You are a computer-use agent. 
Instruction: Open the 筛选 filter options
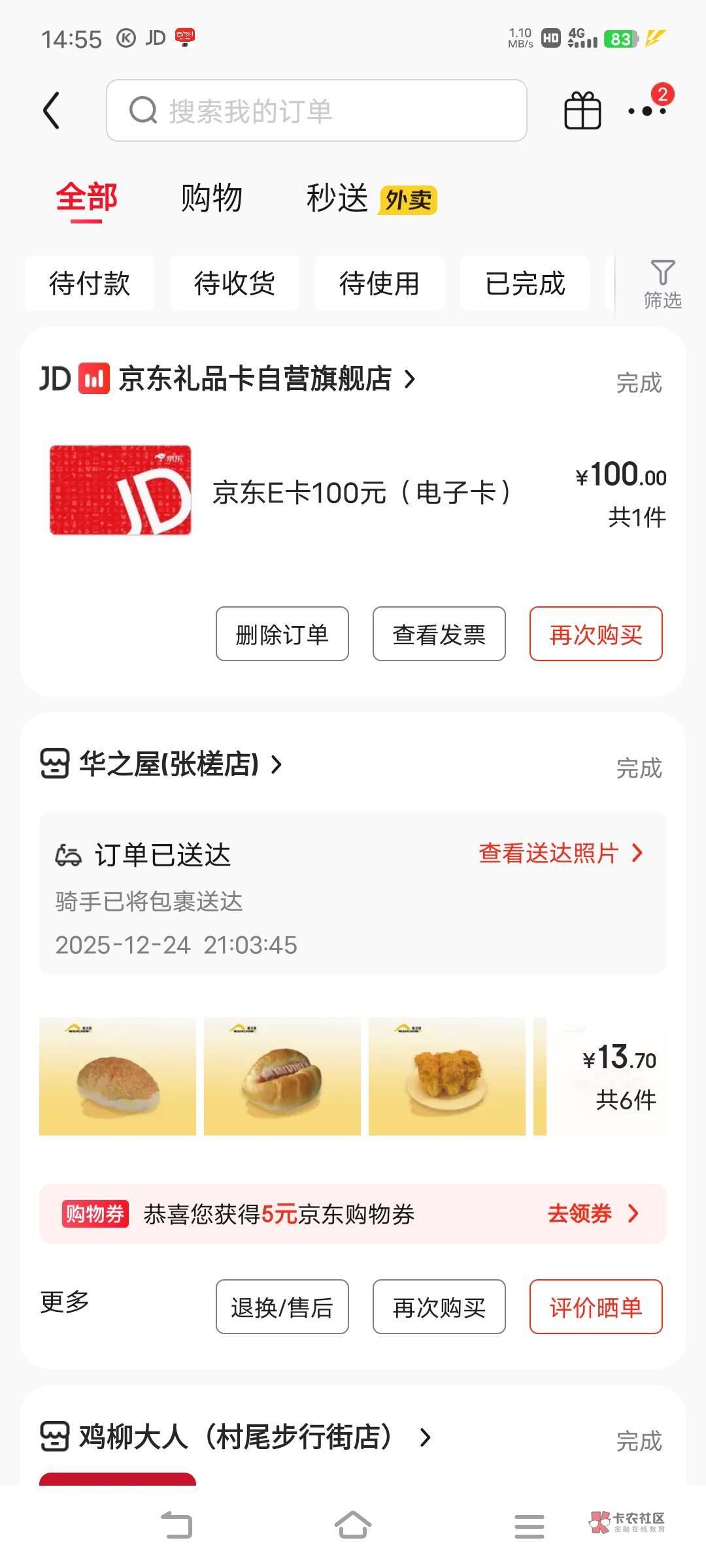coord(662,284)
